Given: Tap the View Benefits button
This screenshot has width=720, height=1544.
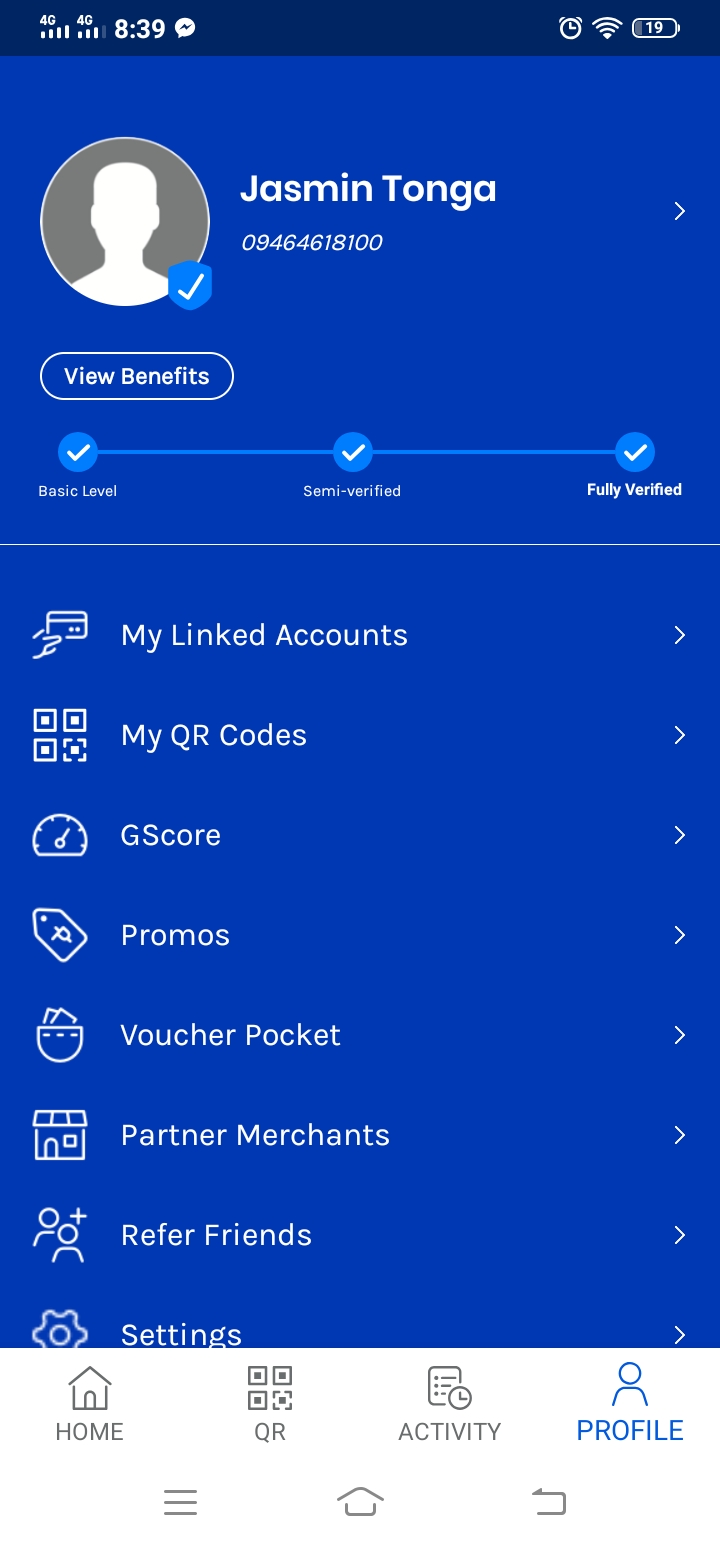Looking at the screenshot, I should point(137,377).
